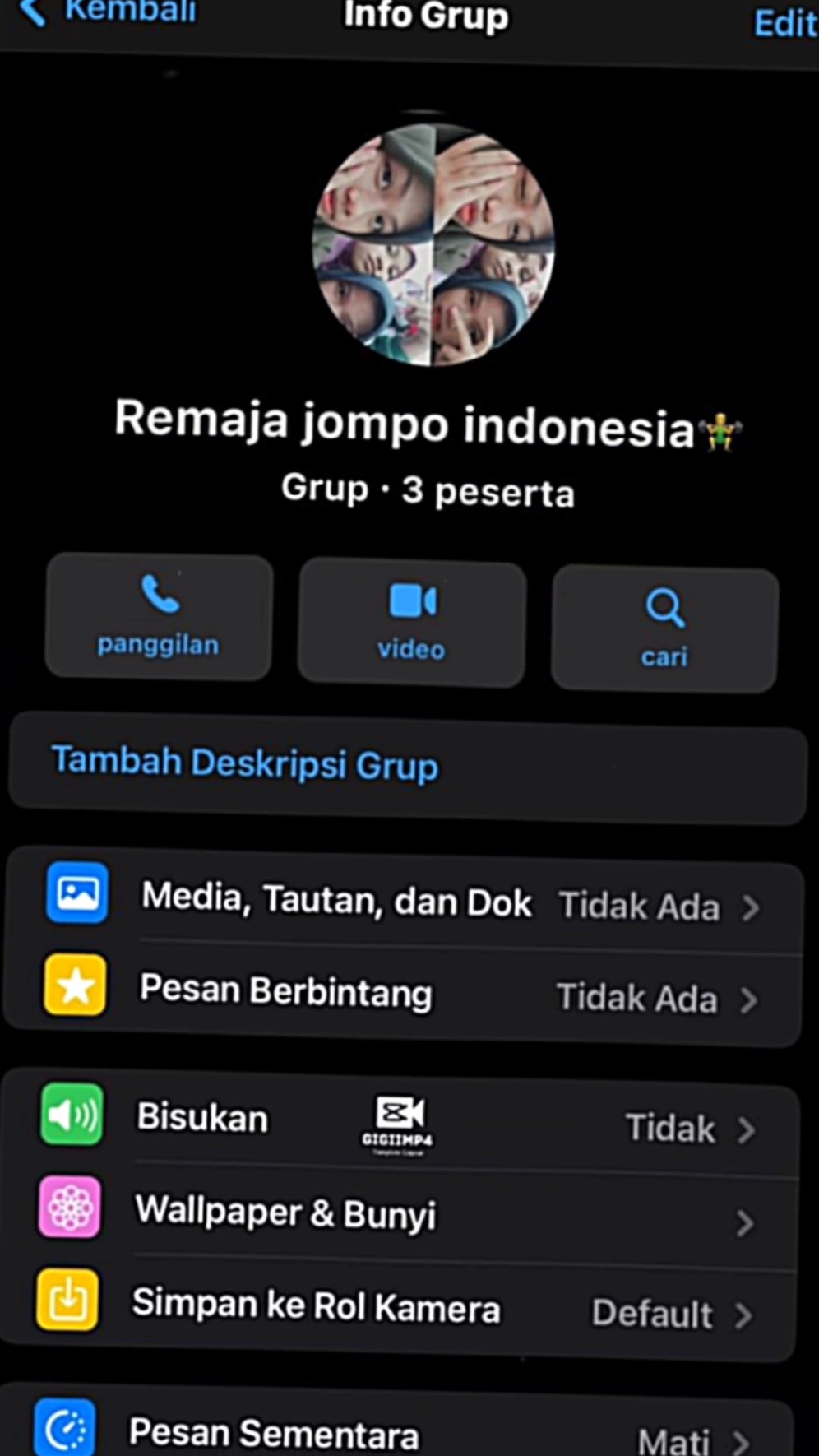Viewport: 819px width, 1456px height.
Task: Change Simpan ke Rol Kamera setting
Action: [398, 1308]
